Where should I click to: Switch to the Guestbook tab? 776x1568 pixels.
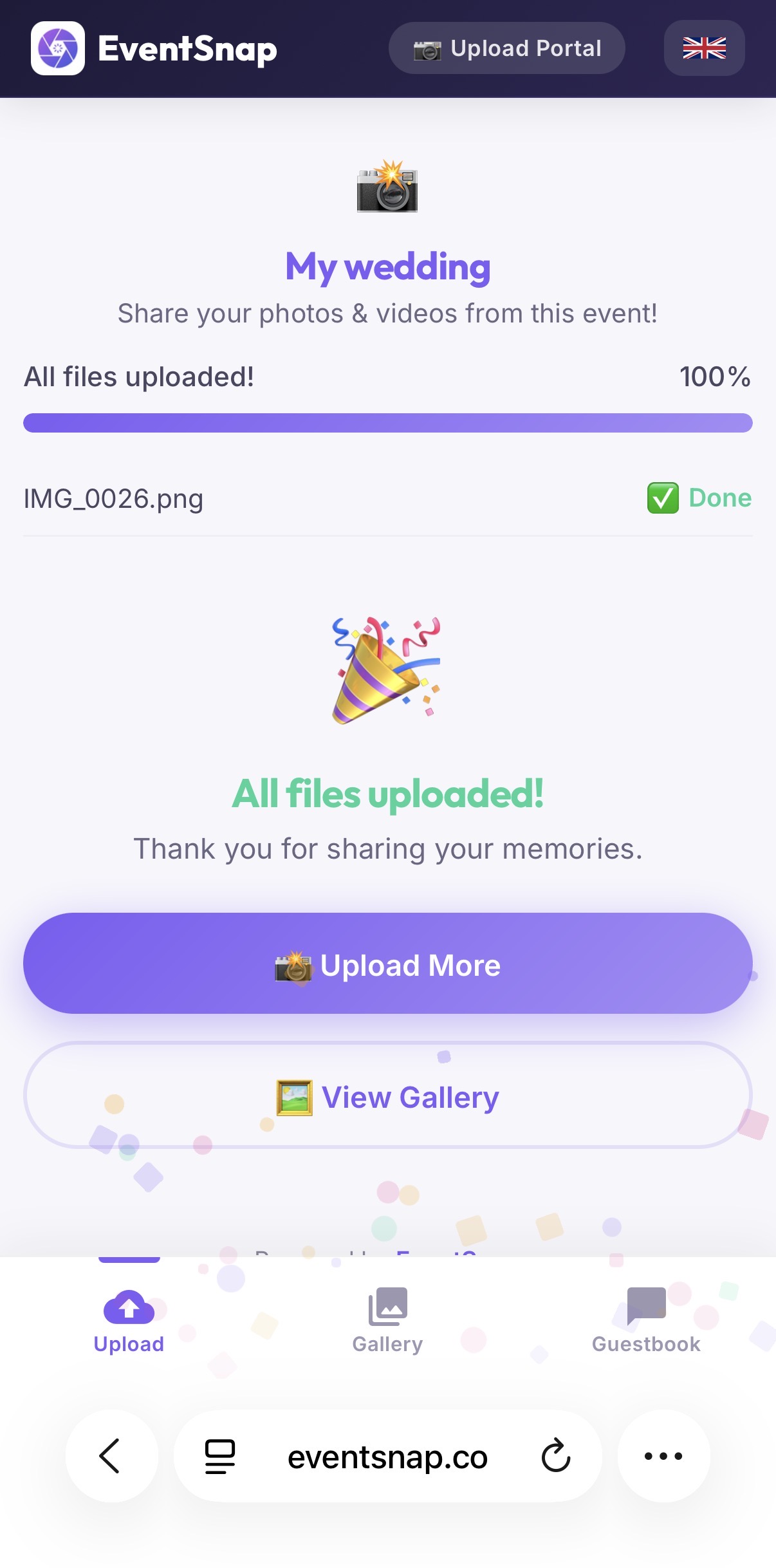pos(646,1320)
